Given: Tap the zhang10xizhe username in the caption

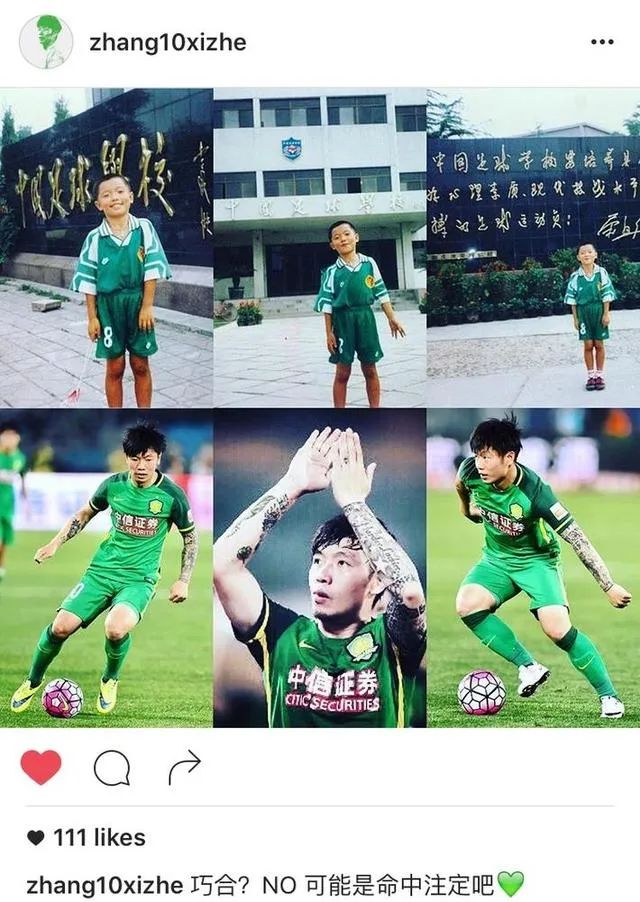Looking at the screenshot, I should tap(104, 885).
